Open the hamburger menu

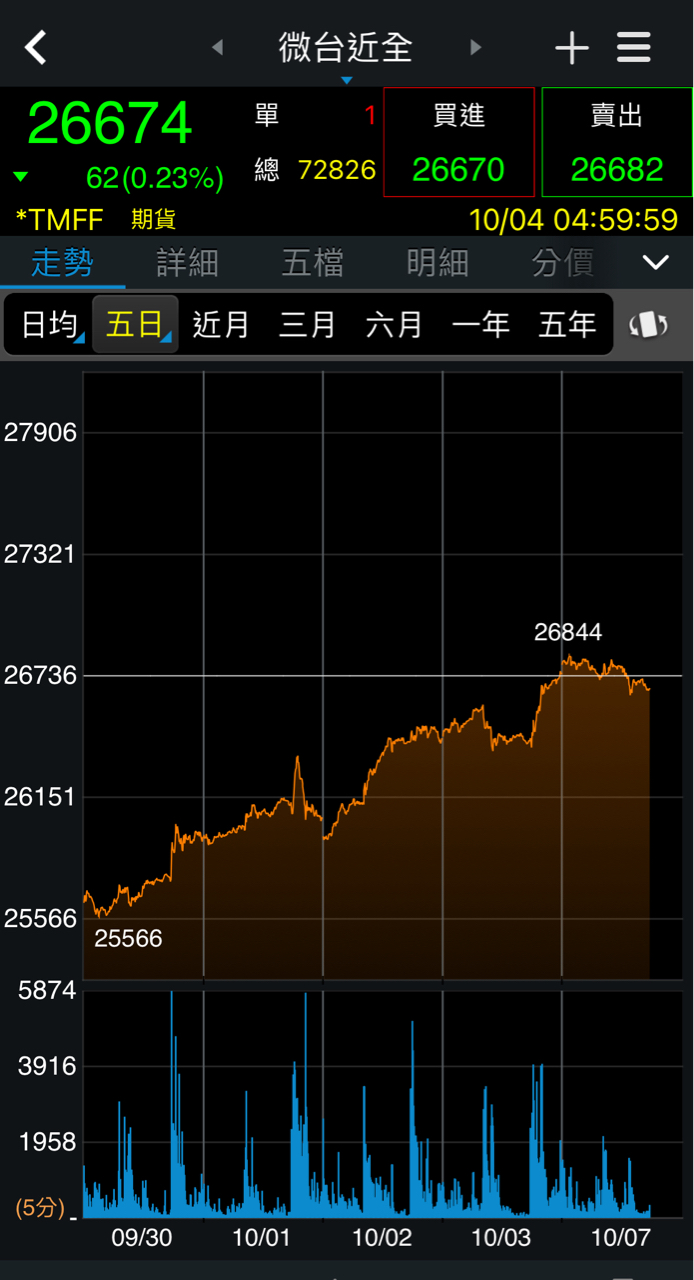coord(634,47)
